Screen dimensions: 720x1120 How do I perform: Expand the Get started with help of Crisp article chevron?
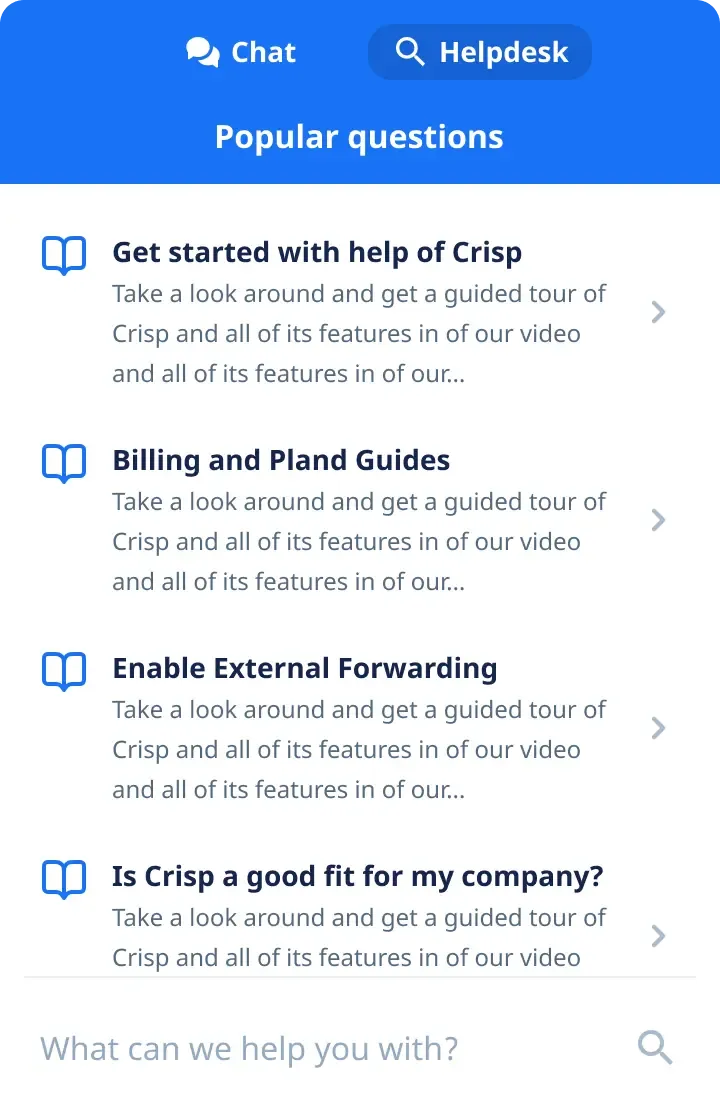(x=658, y=312)
